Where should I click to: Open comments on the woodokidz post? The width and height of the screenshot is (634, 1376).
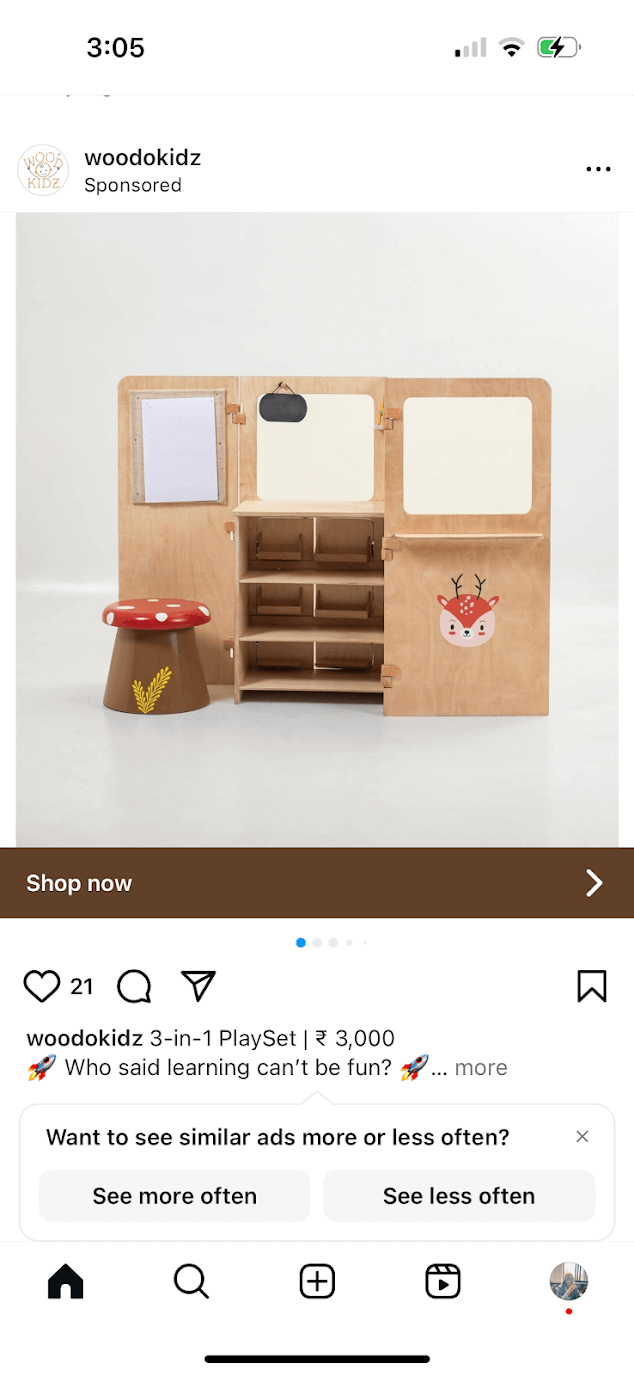(x=134, y=987)
